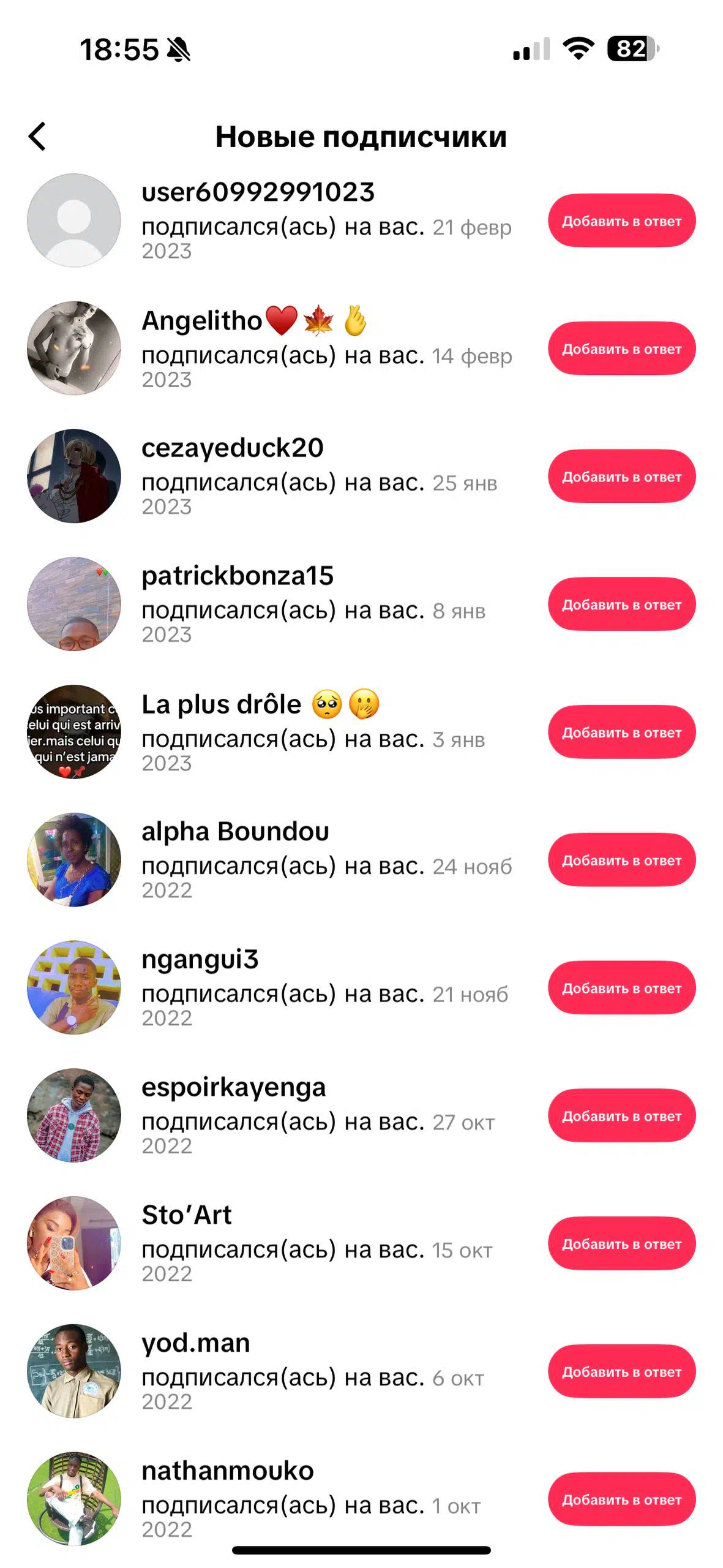Tap Добавить в ответ for La plus drôle
This screenshot has height=1568, width=723.
[x=621, y=733]
